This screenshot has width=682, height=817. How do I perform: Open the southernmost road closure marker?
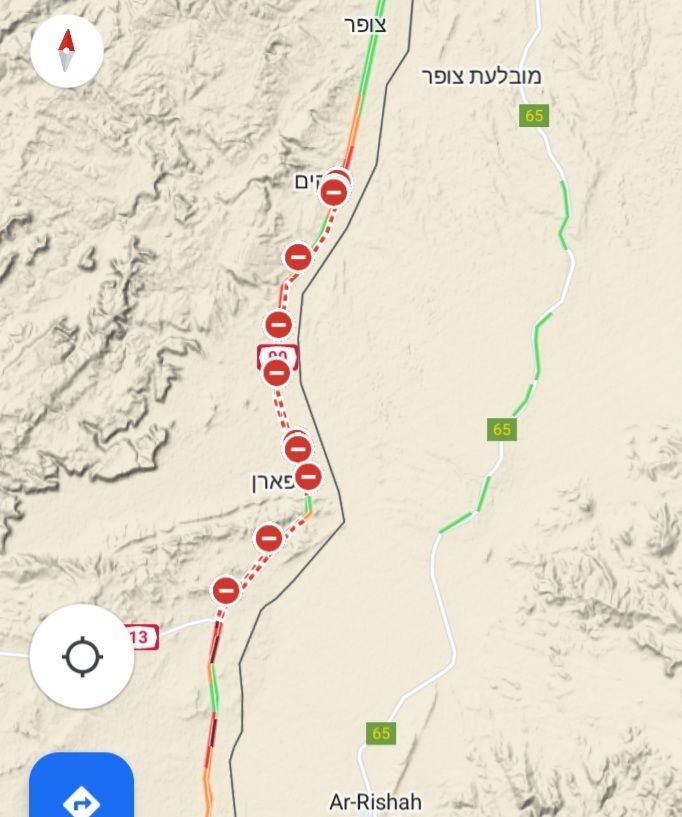(x=226, y=590)
